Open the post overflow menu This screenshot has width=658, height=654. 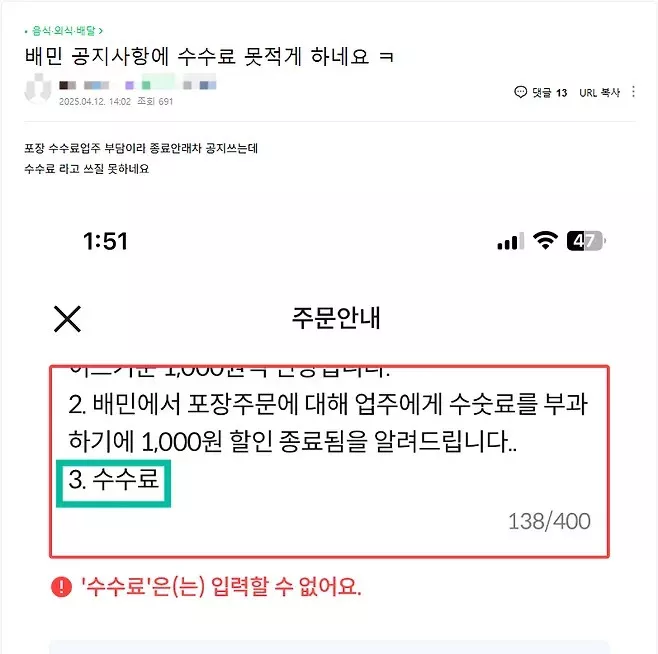pyautogui.click(x=634, y=92)
